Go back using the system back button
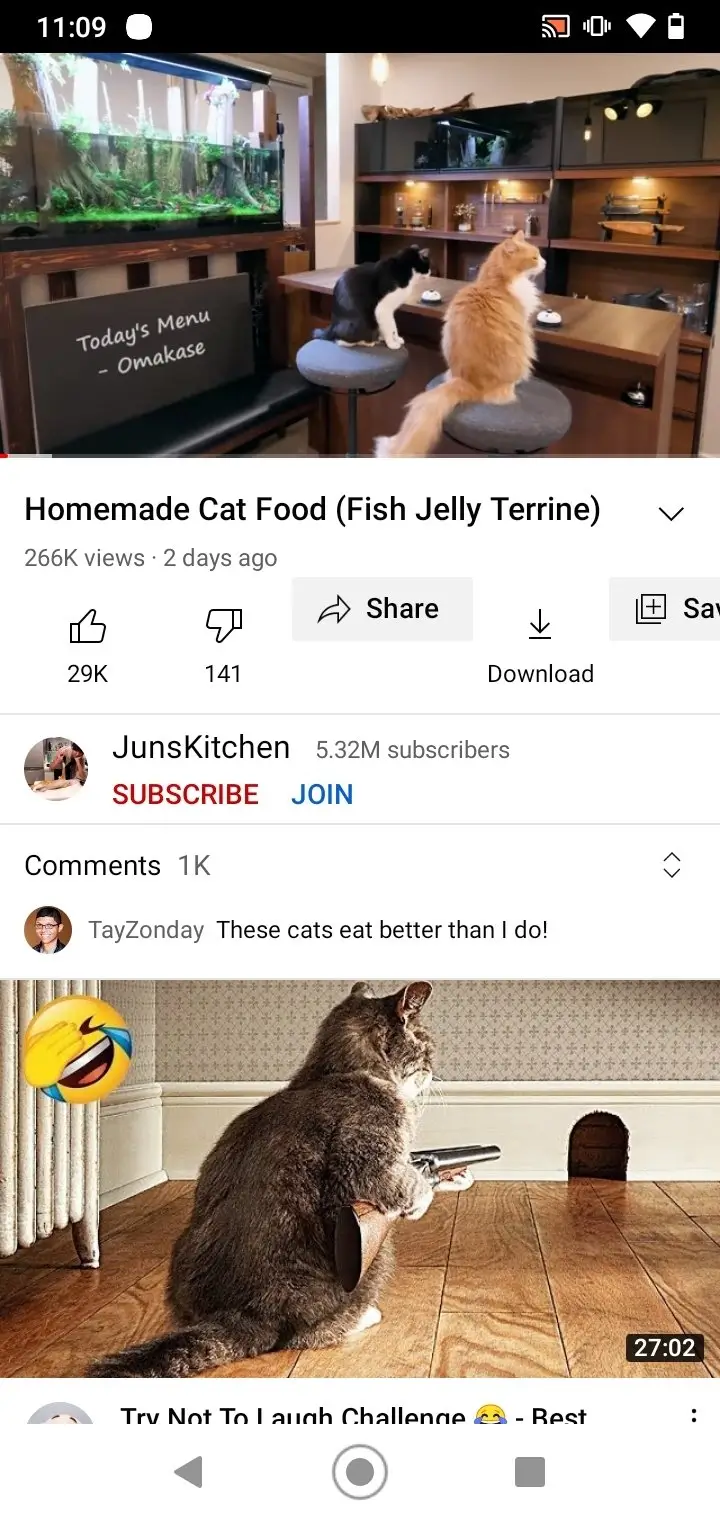This screenshot has width=720, height=1520. pyautogui.click(x=188, y=1471)
